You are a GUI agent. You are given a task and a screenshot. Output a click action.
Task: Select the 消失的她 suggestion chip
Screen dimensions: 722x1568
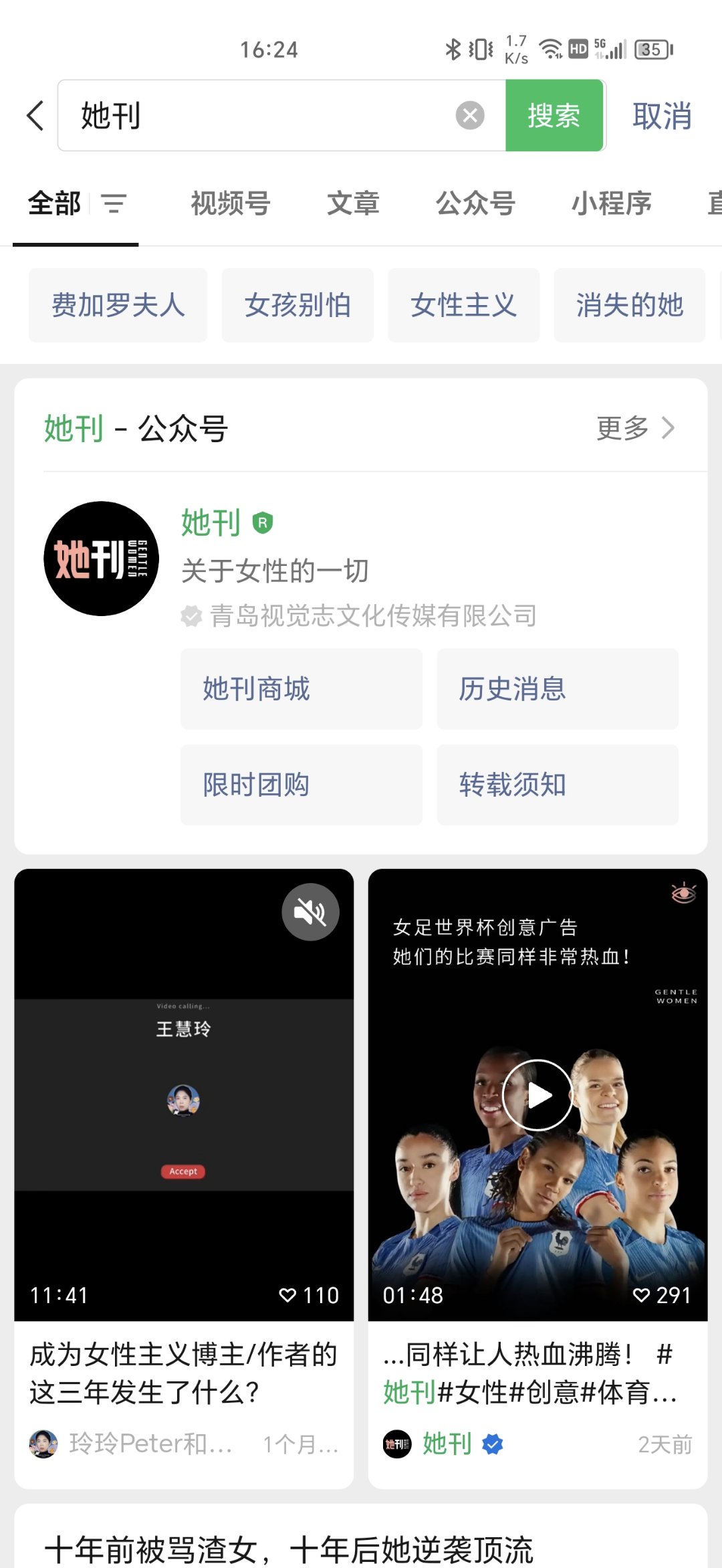click(x=630, y=305)
